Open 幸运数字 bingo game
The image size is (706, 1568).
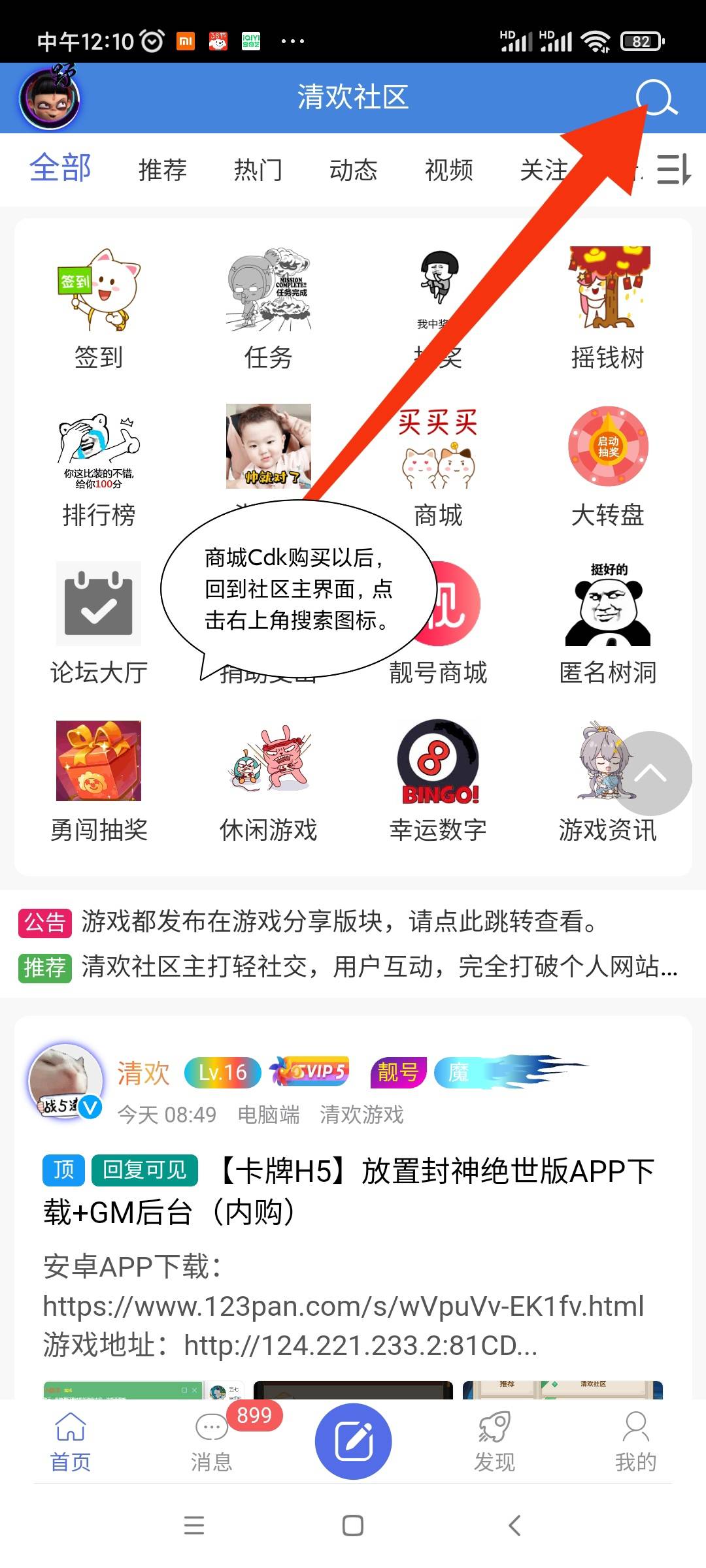[x=439, y=781]
